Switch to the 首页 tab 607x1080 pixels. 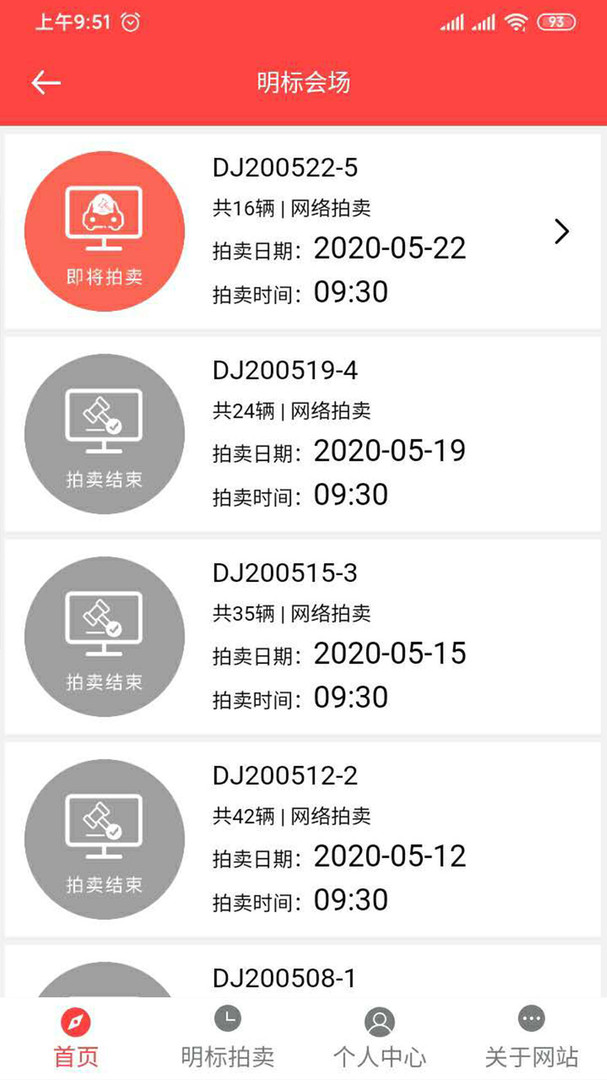pos(76,1038)
